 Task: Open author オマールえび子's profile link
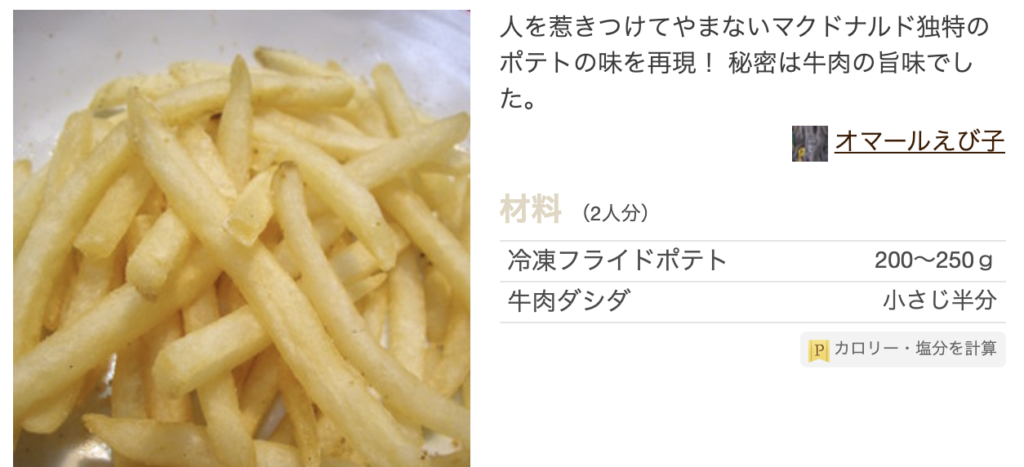pyautogui.click(x=919, y=143)
